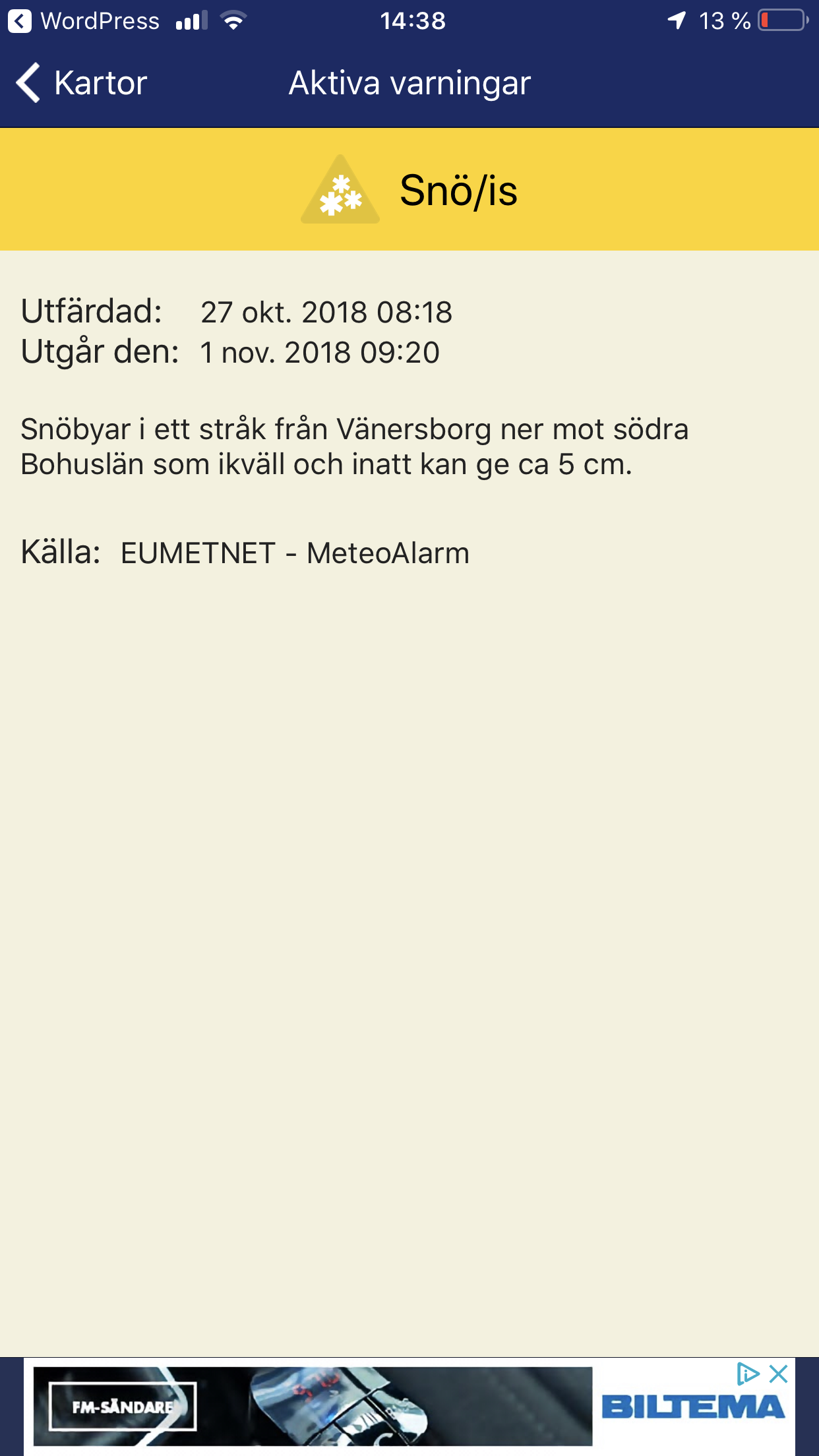
Task: Open the AdChoices info icon
Action: (x=748, y=1374)
